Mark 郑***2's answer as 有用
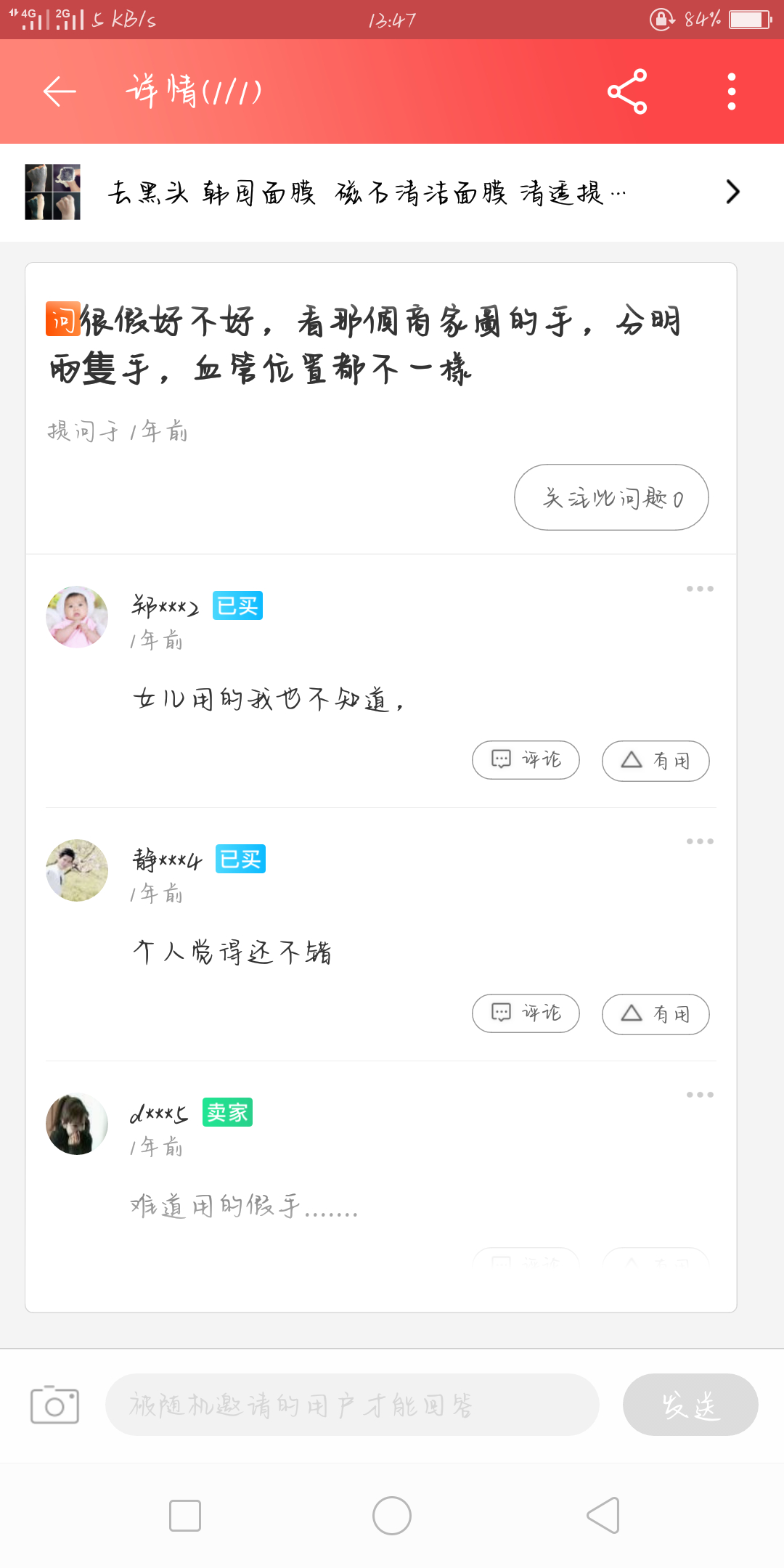Screen dimensions: 784x1568 click(x=656, y=760)
